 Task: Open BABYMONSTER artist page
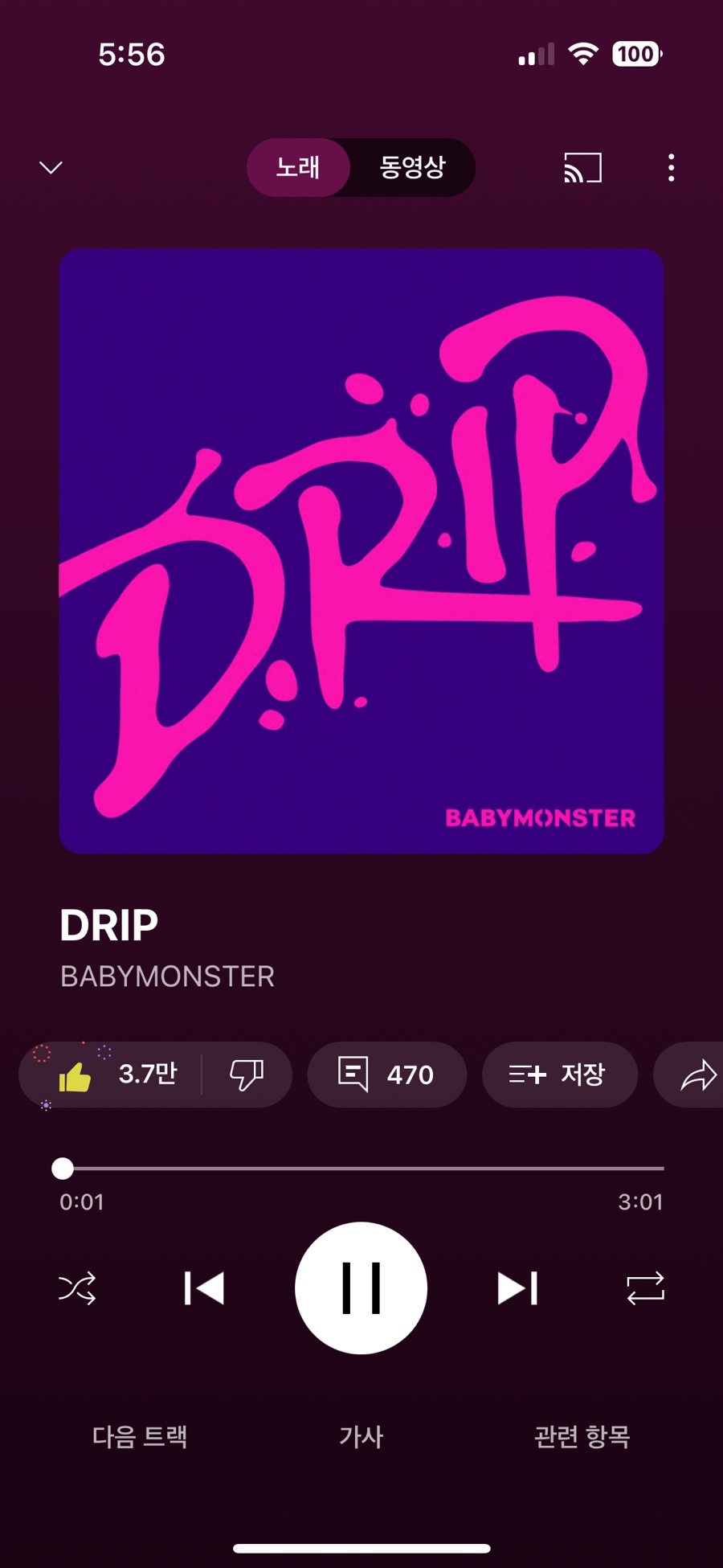point(167,976)
